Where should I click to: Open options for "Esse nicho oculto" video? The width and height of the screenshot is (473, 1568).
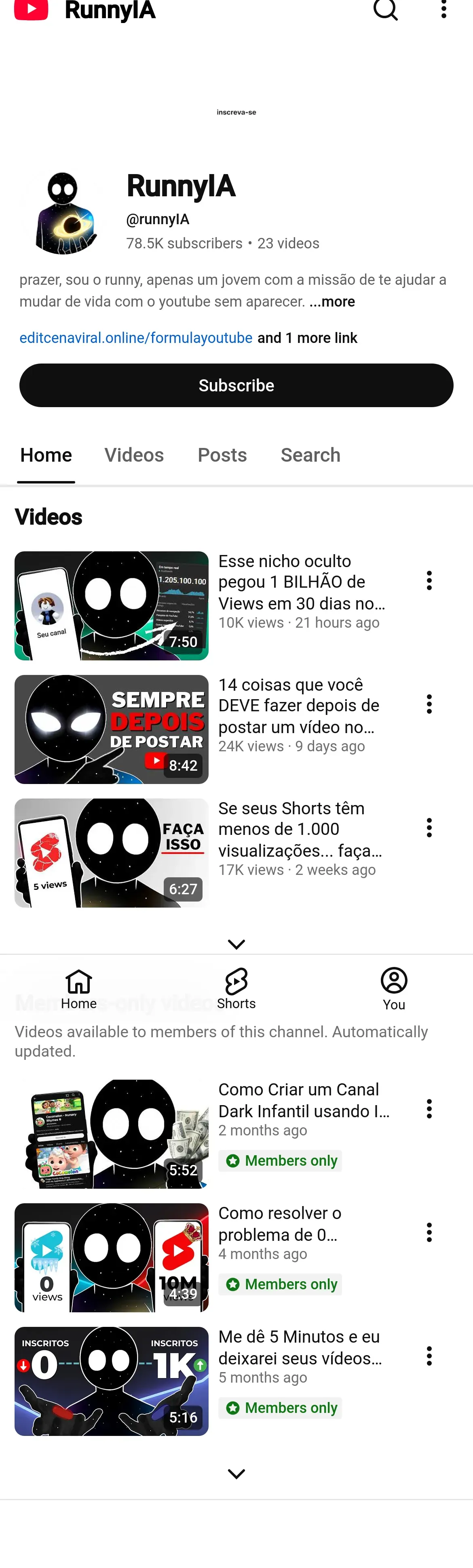[x=429, y=581]
